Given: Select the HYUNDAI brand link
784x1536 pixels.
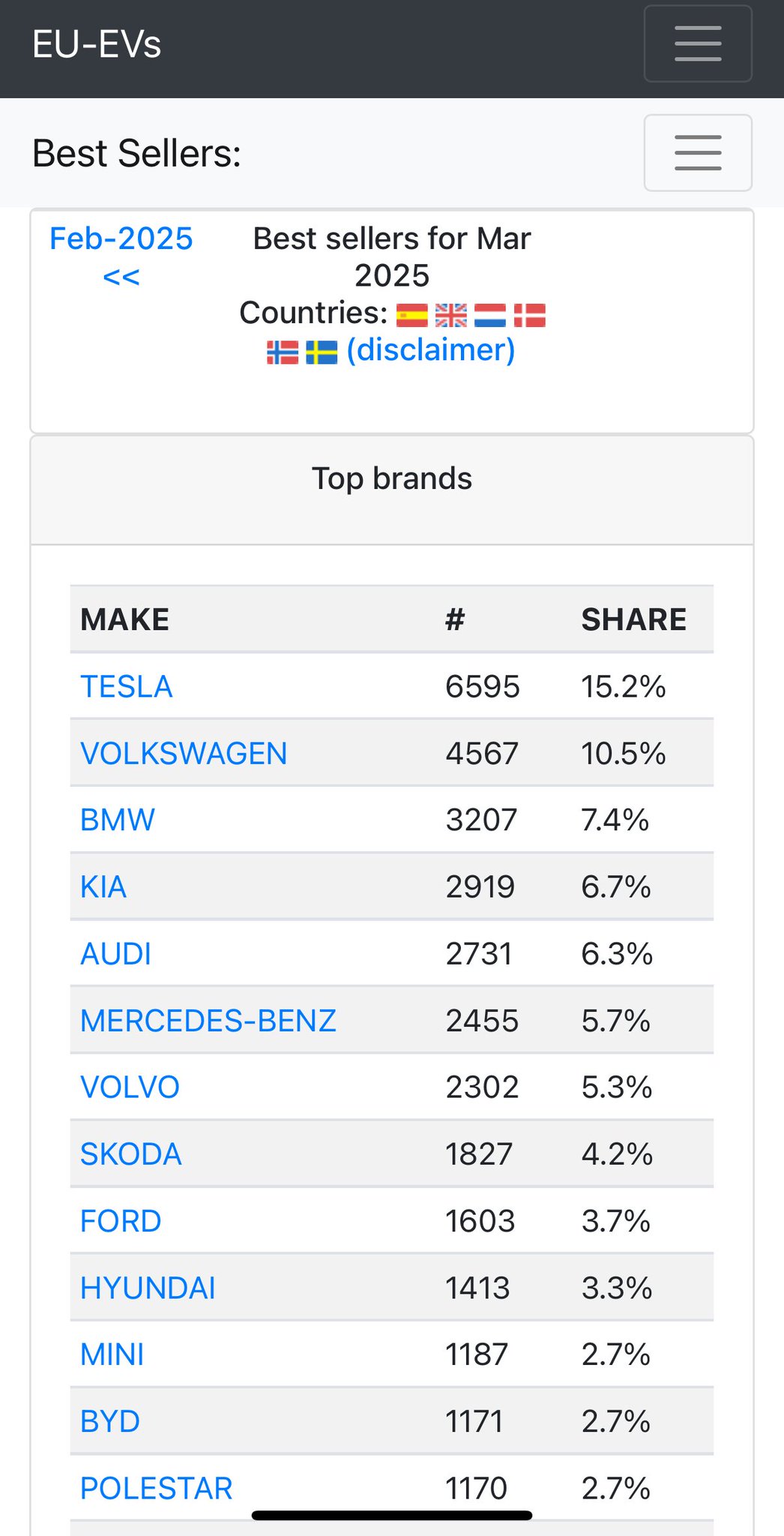Looking at the screenshot, I should (x=148, y=1288).
